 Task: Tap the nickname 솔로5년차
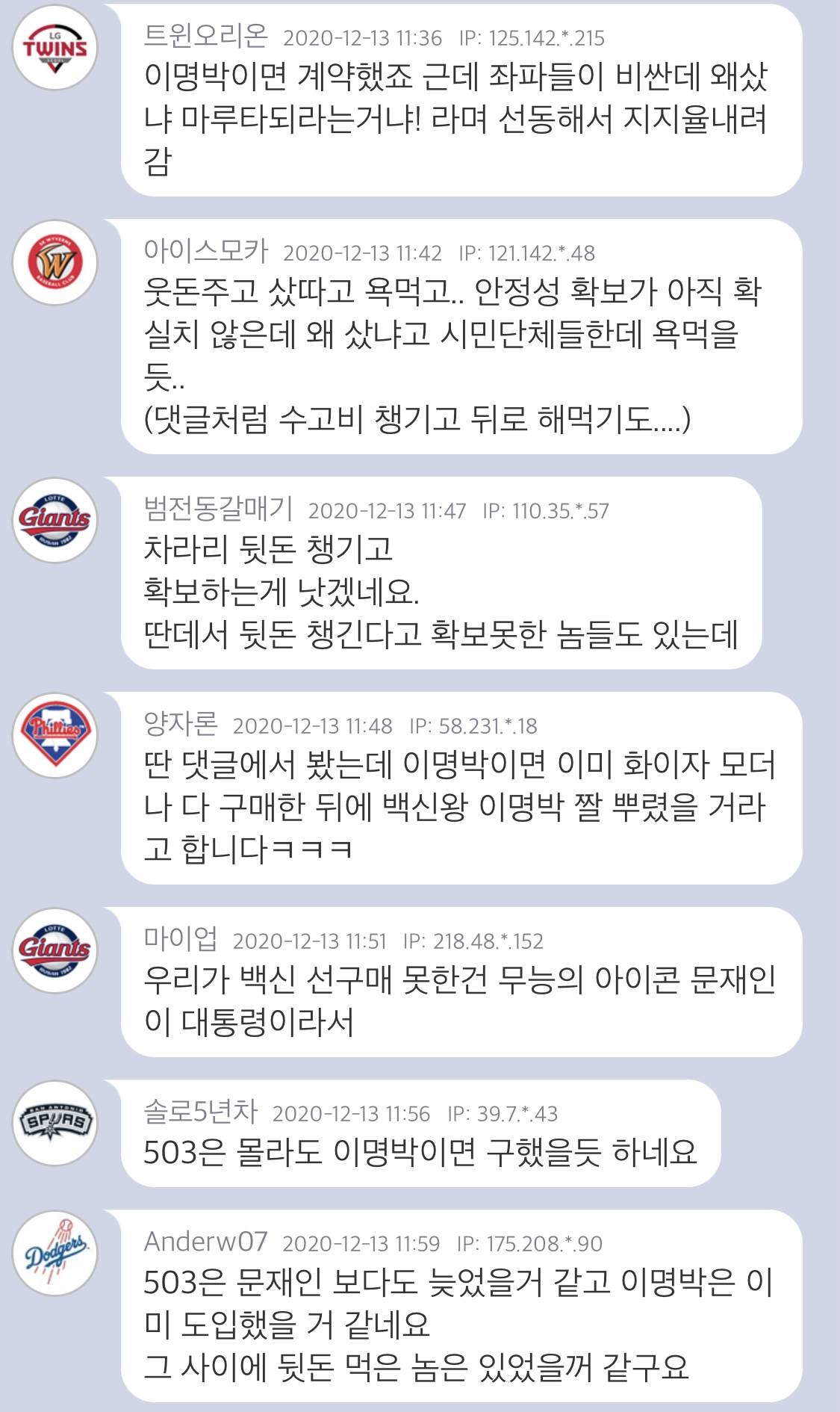coord(200,1111)
